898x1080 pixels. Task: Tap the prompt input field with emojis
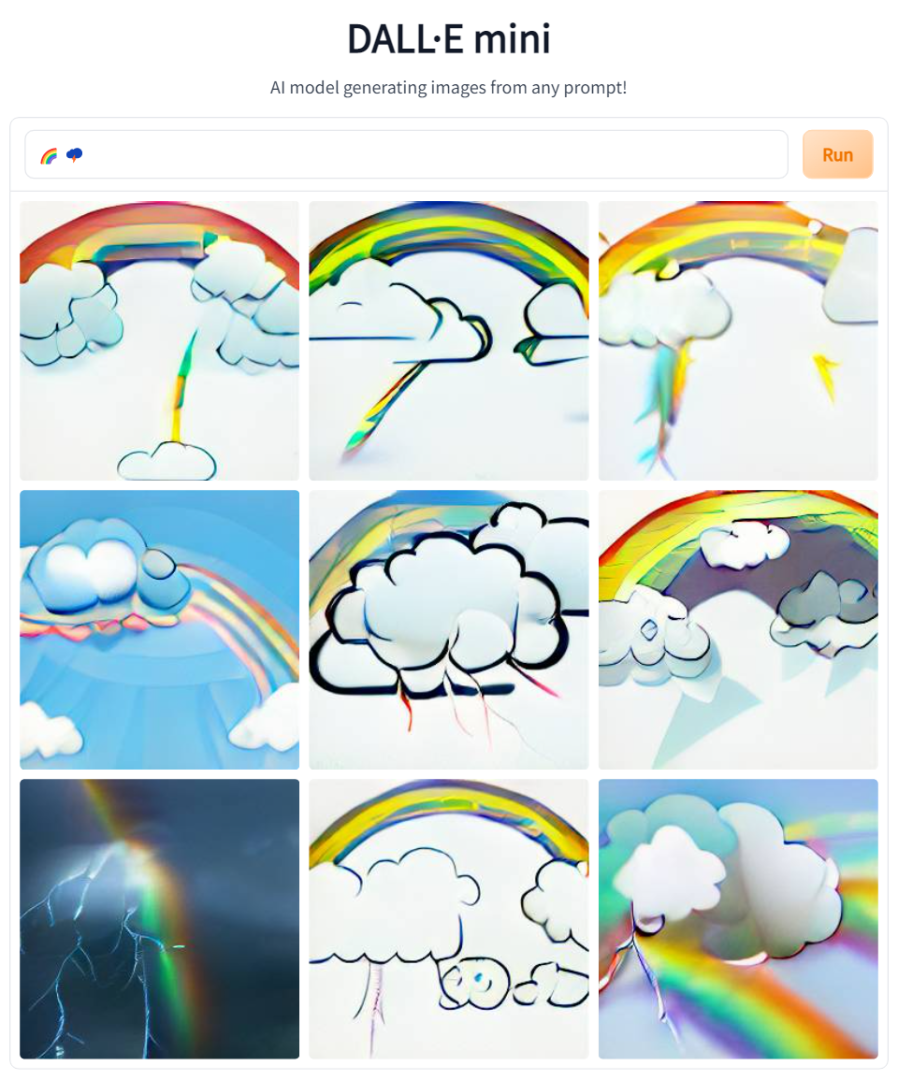pyautogui.click(x=405, y=155)
